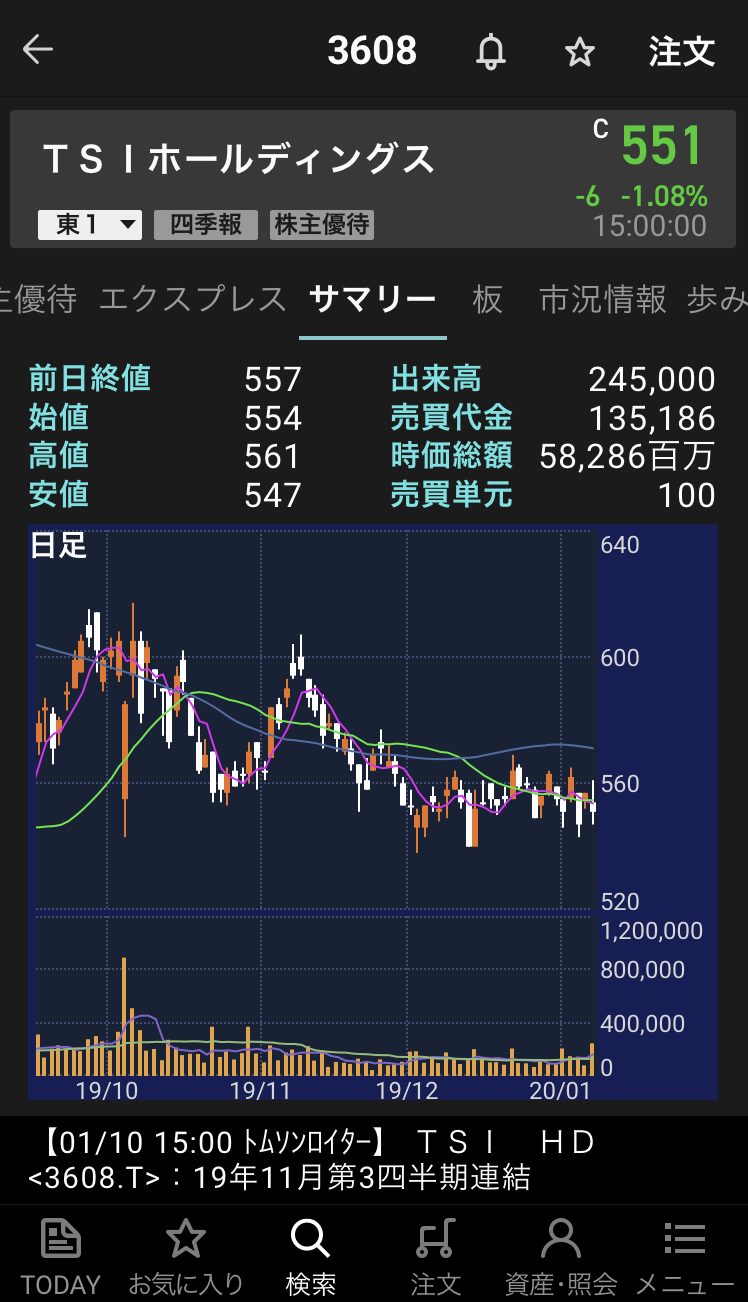Open the 四季報 chip

tap(205, 224)
